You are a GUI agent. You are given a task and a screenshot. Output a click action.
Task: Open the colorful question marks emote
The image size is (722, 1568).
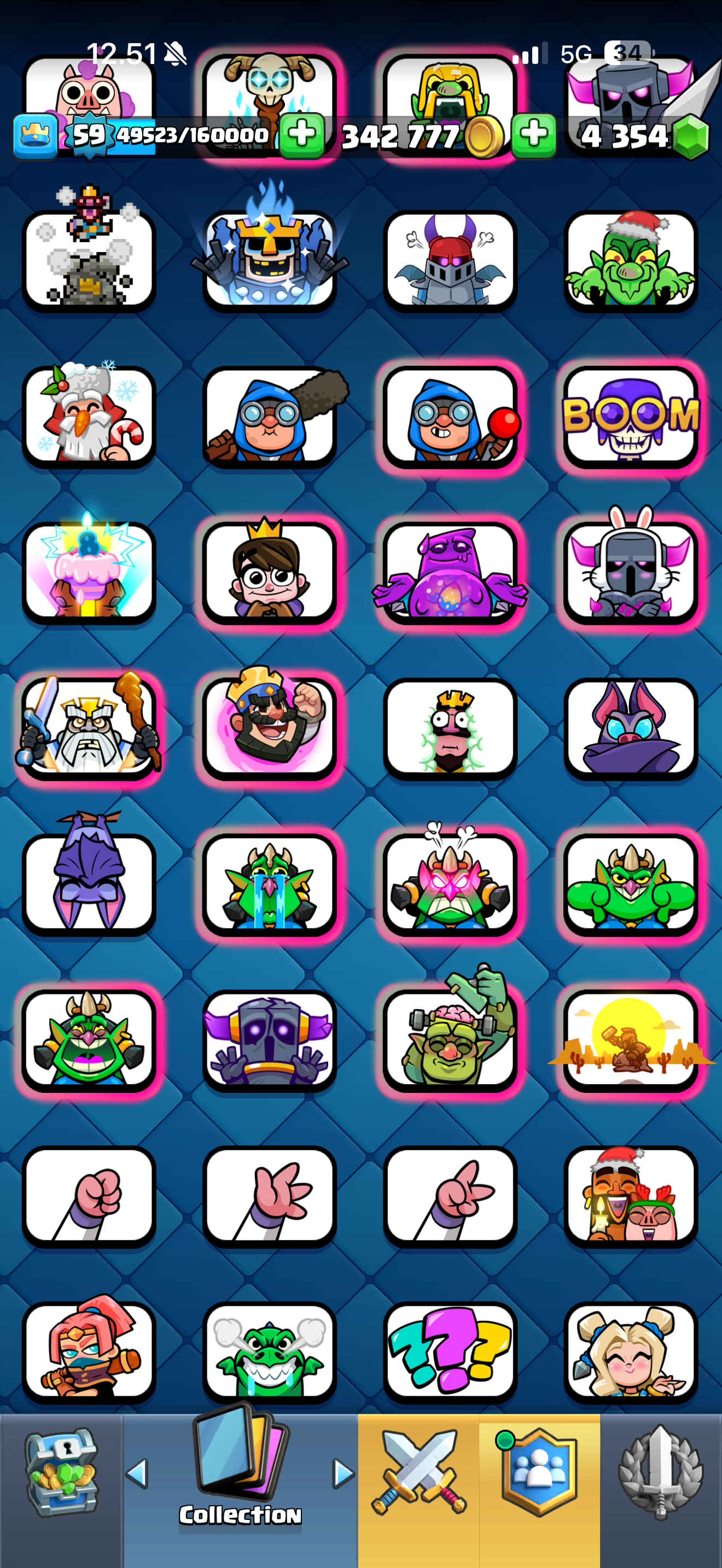point(450,1351)
